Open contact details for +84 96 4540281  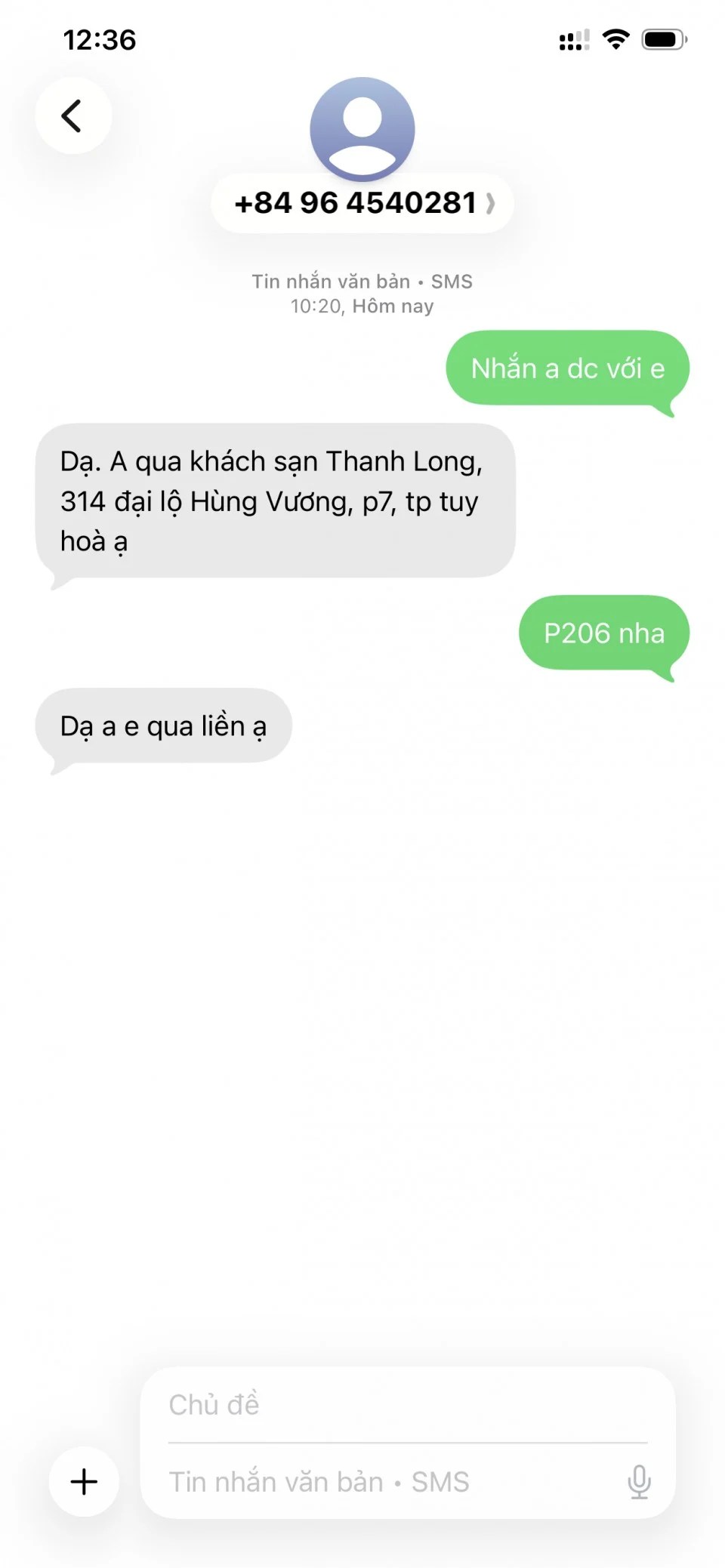tap(362, 203)
